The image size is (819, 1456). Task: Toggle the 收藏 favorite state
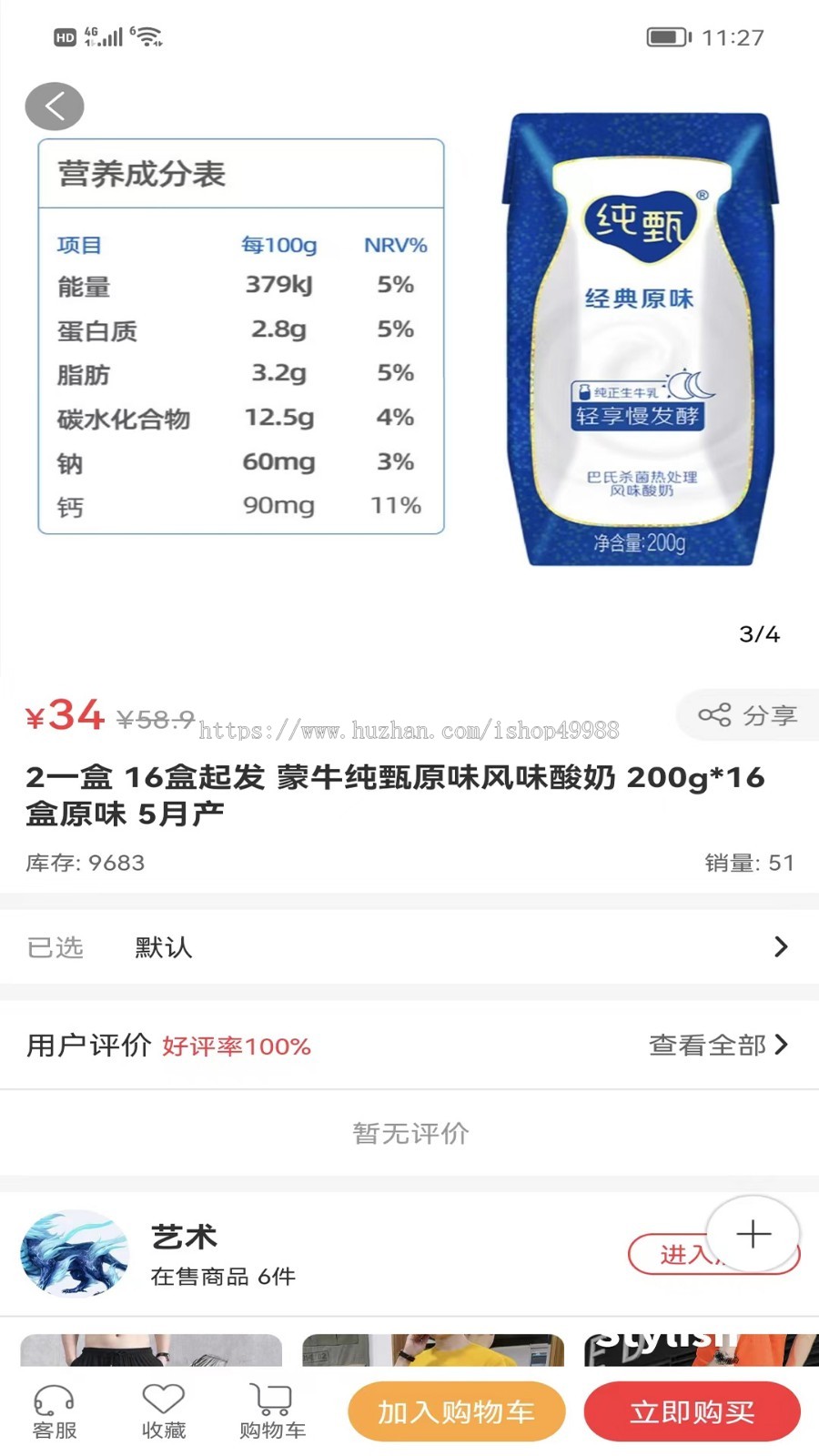click(162, 1406)
